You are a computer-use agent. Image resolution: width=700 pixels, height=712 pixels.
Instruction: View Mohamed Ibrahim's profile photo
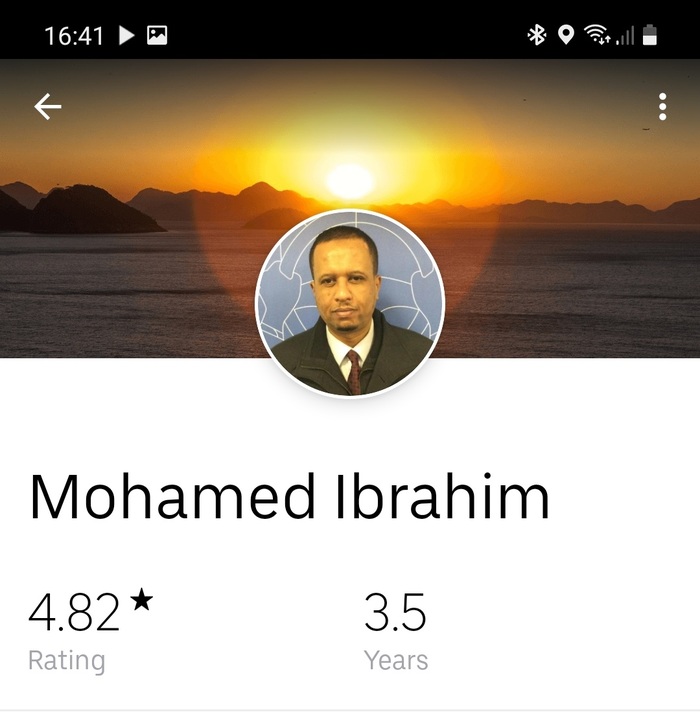click(x=350, y=304)
